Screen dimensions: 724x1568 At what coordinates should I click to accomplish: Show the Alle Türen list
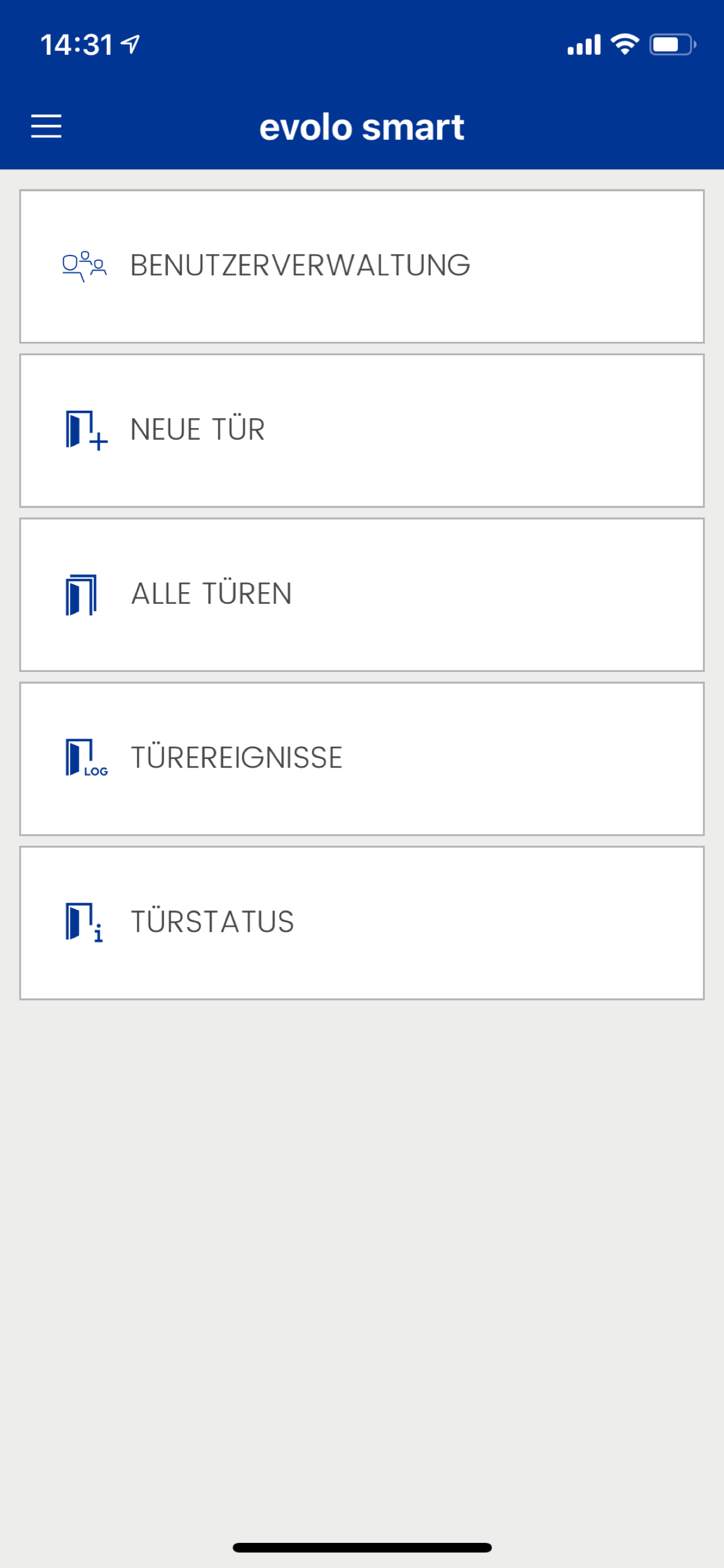click(x=362, y=594)
